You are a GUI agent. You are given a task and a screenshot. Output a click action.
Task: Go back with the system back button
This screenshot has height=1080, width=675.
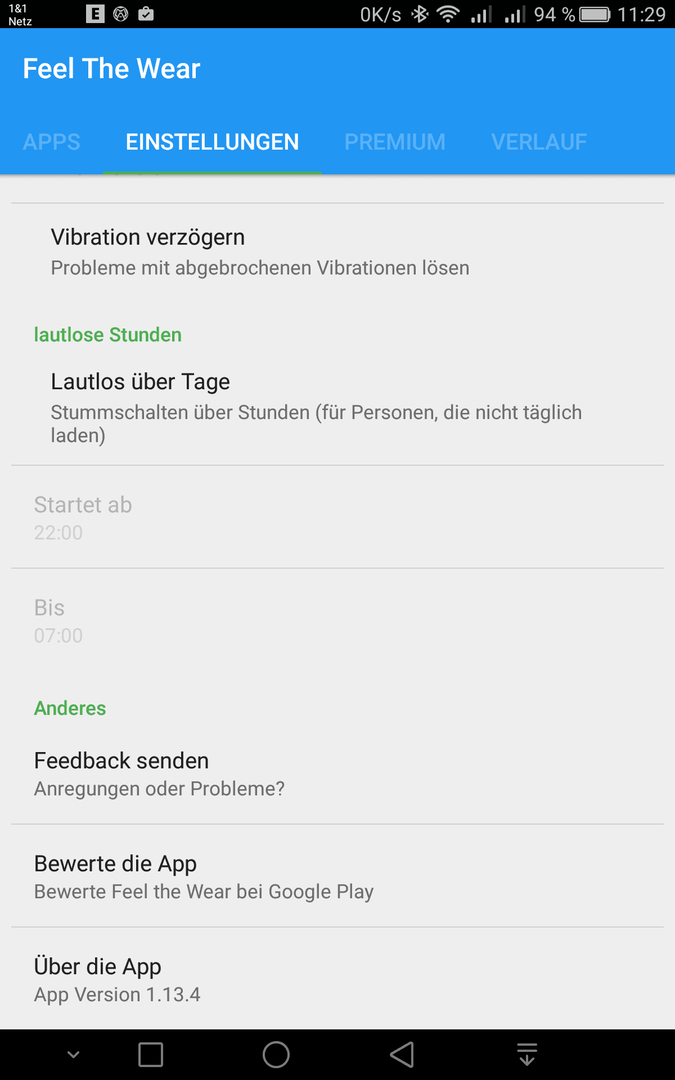(402, 1055)
